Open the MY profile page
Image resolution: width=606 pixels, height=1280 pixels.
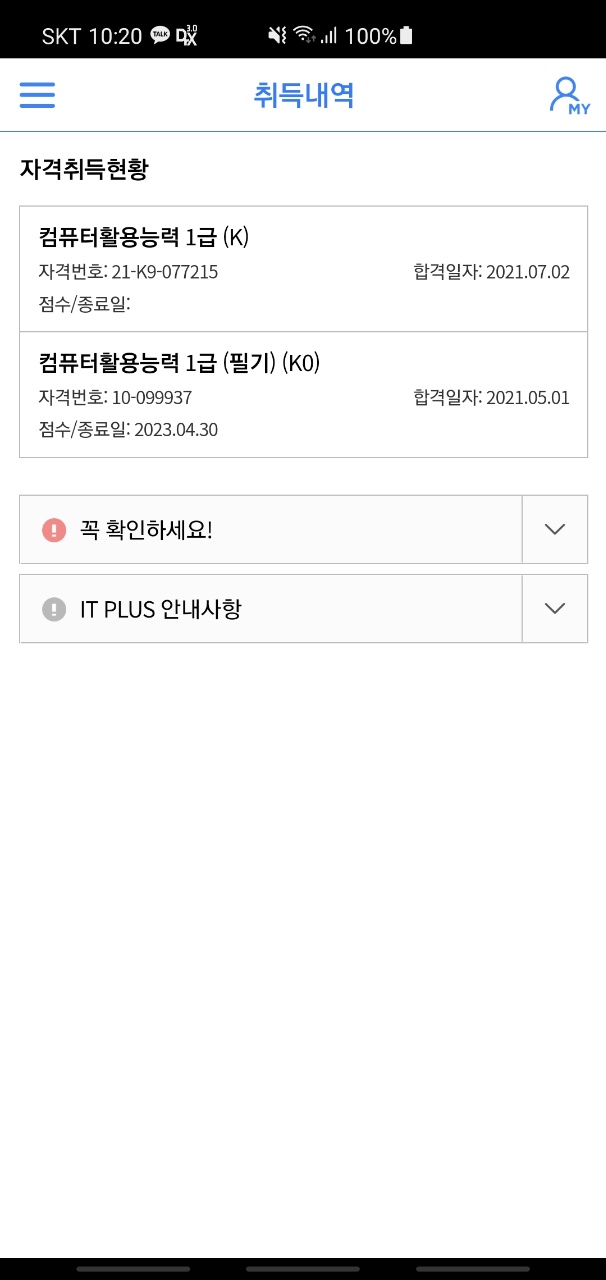[568, 95]
